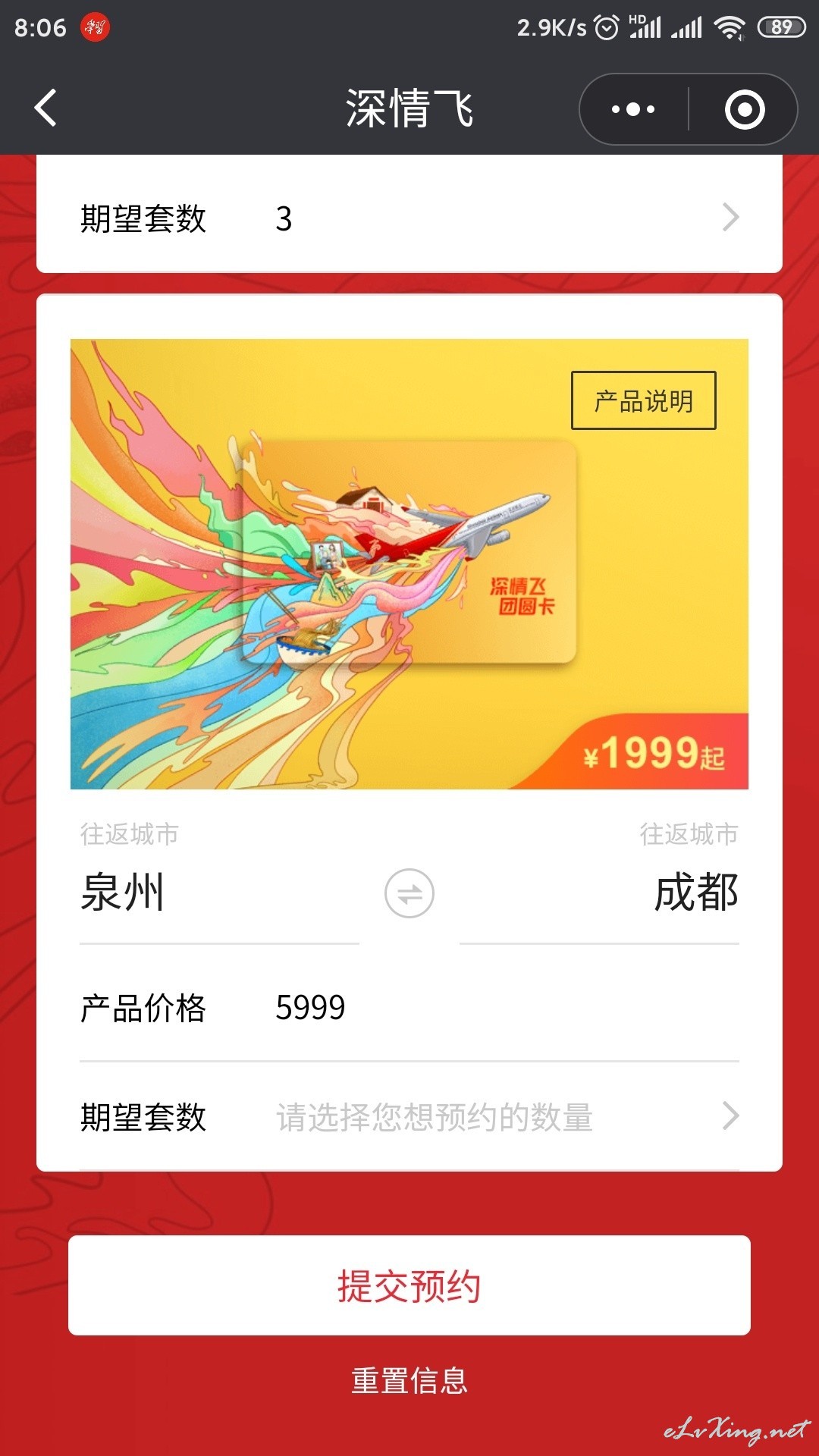
Task: Choose quantity in the empty 期望套数 row
Action: (x=409, y=1117)
